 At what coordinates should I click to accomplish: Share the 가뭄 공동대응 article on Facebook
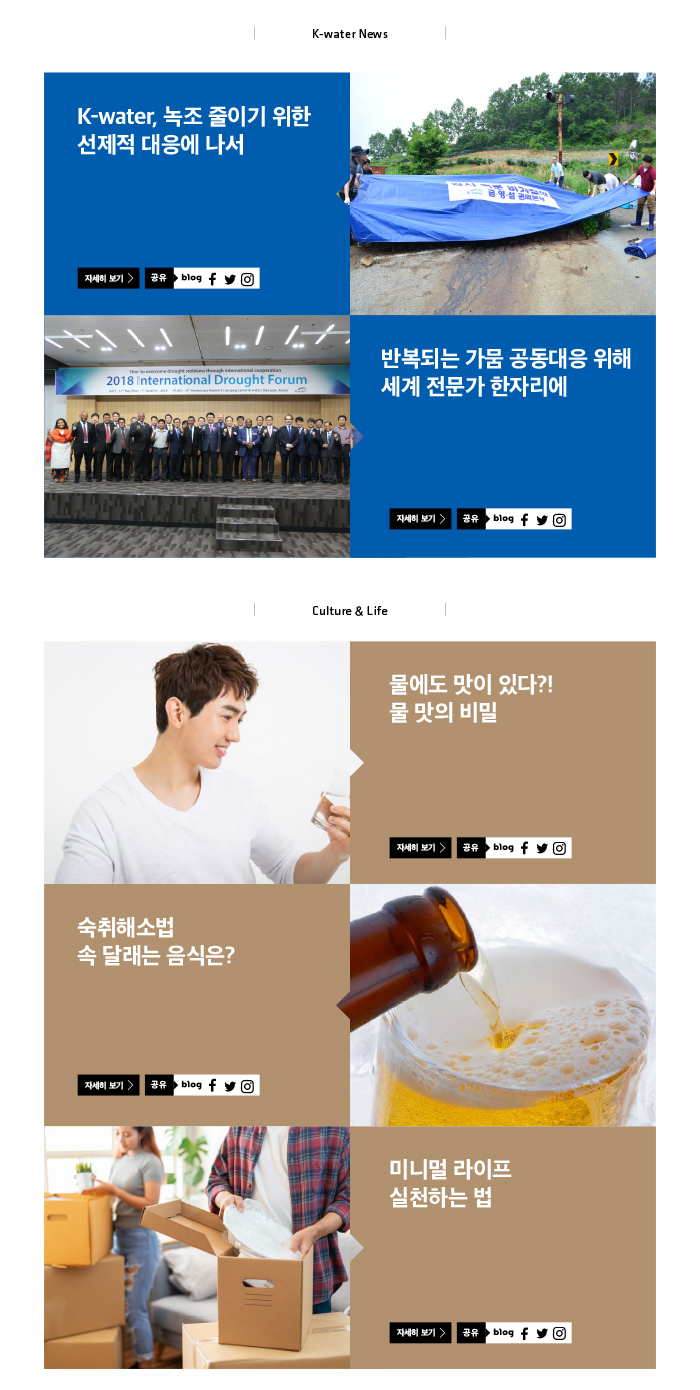(524, 520)
